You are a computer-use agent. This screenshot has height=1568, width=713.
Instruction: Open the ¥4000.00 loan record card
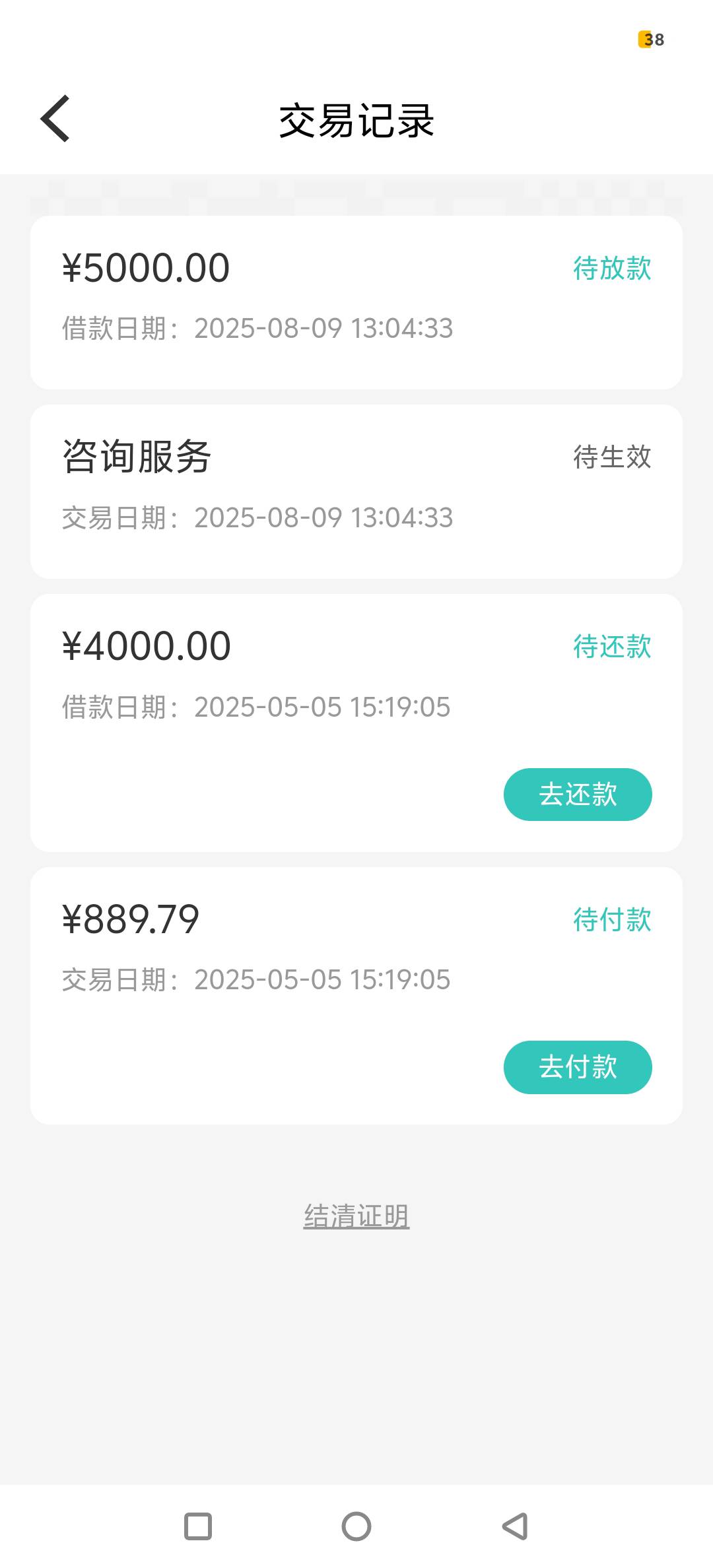tap(356, 723)
